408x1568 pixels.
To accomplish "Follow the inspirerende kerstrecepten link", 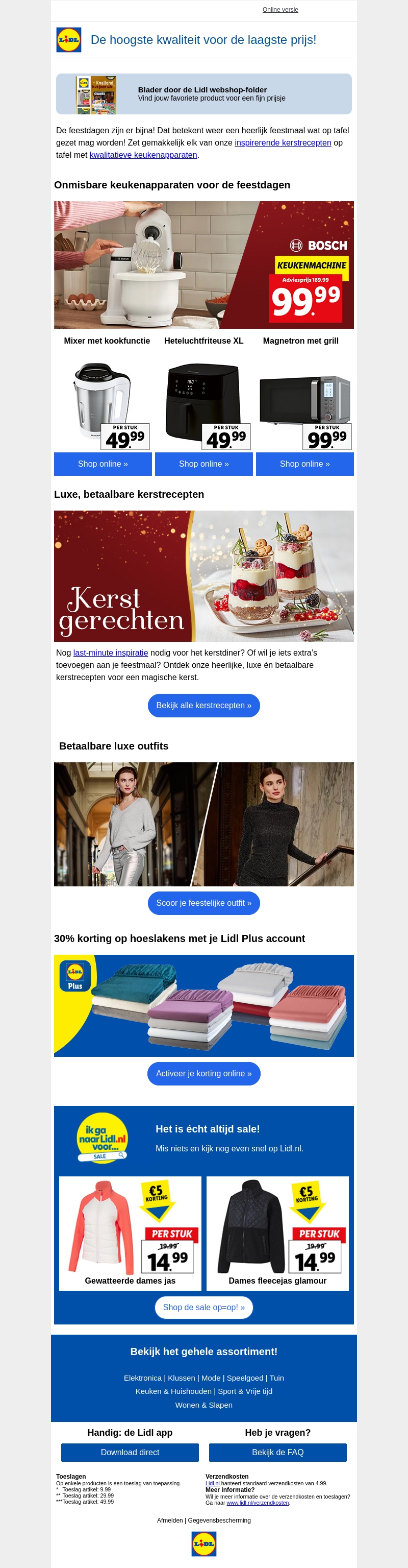I will [283, 143].
